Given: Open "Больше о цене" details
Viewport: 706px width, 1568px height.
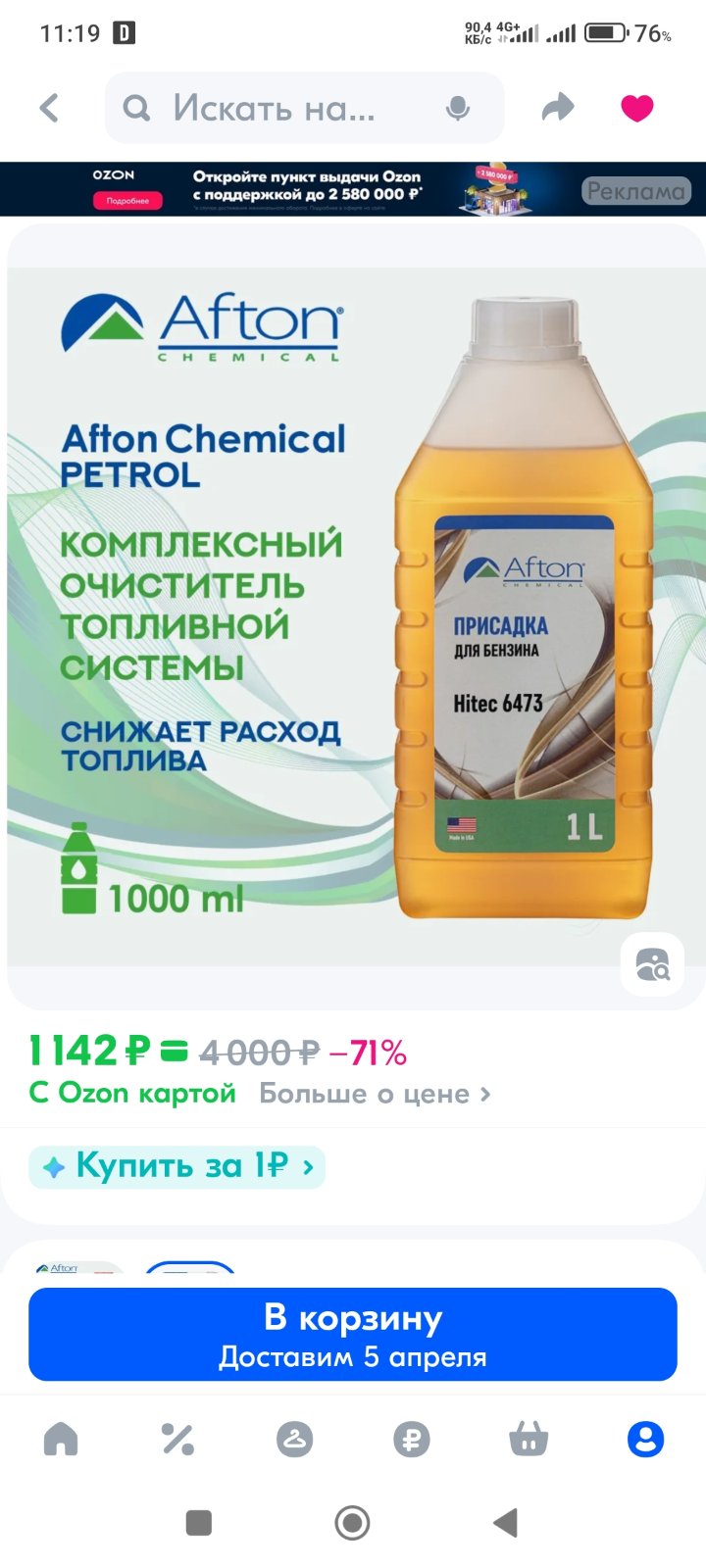Looking at the screenshot, I should (x=375, y=1094).
